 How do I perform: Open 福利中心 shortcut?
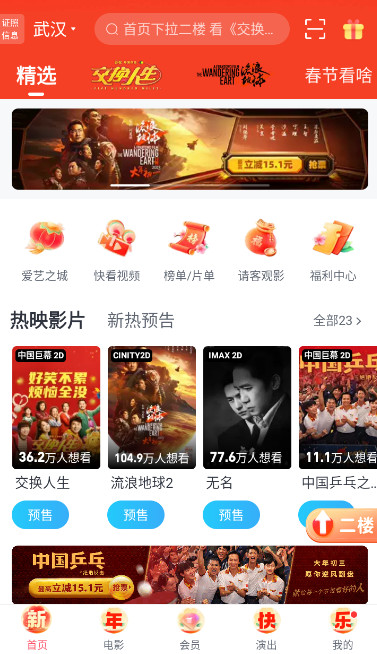333,252
